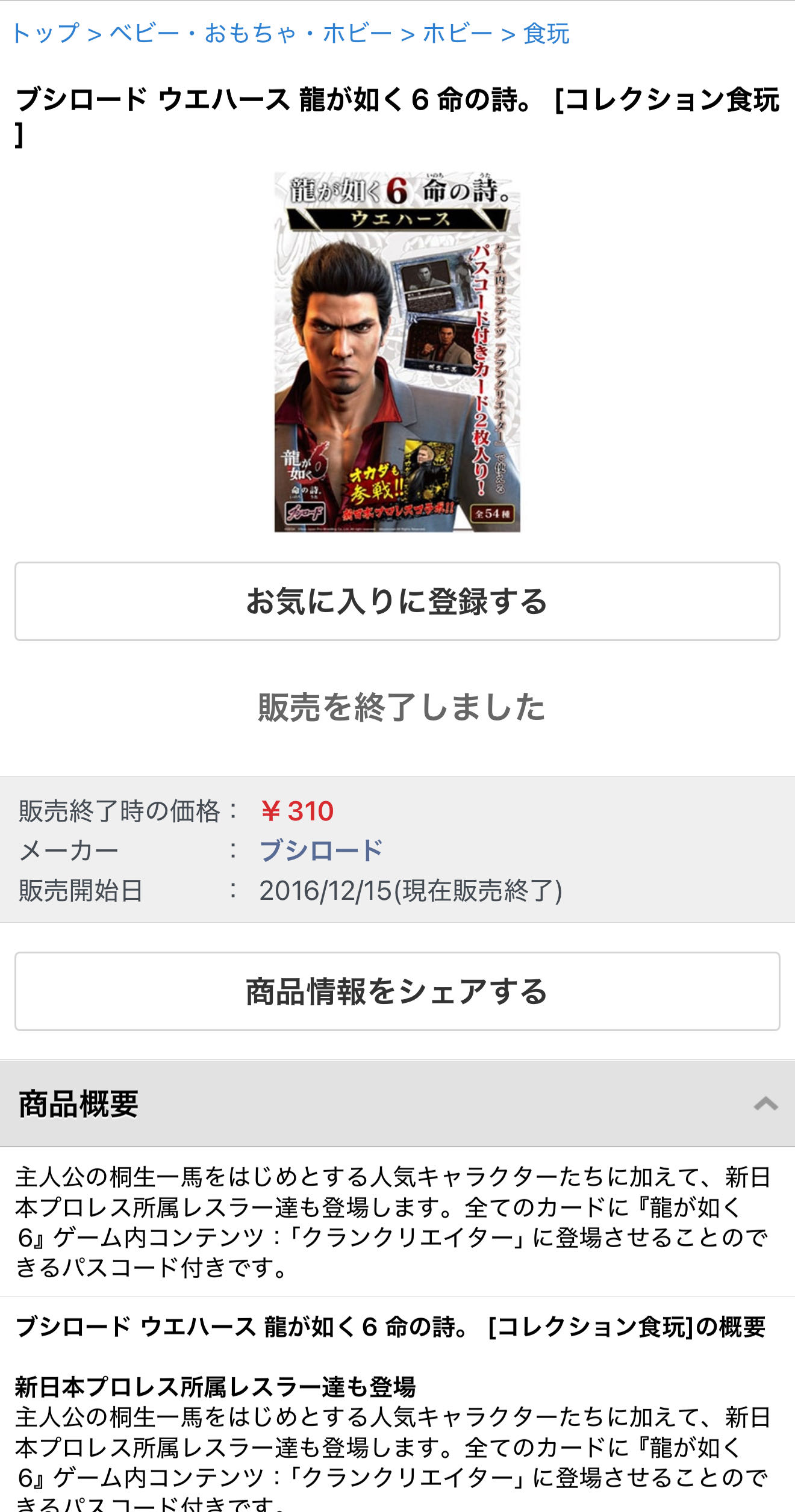Open the ホビー breadcrumb link

[458, 33]
